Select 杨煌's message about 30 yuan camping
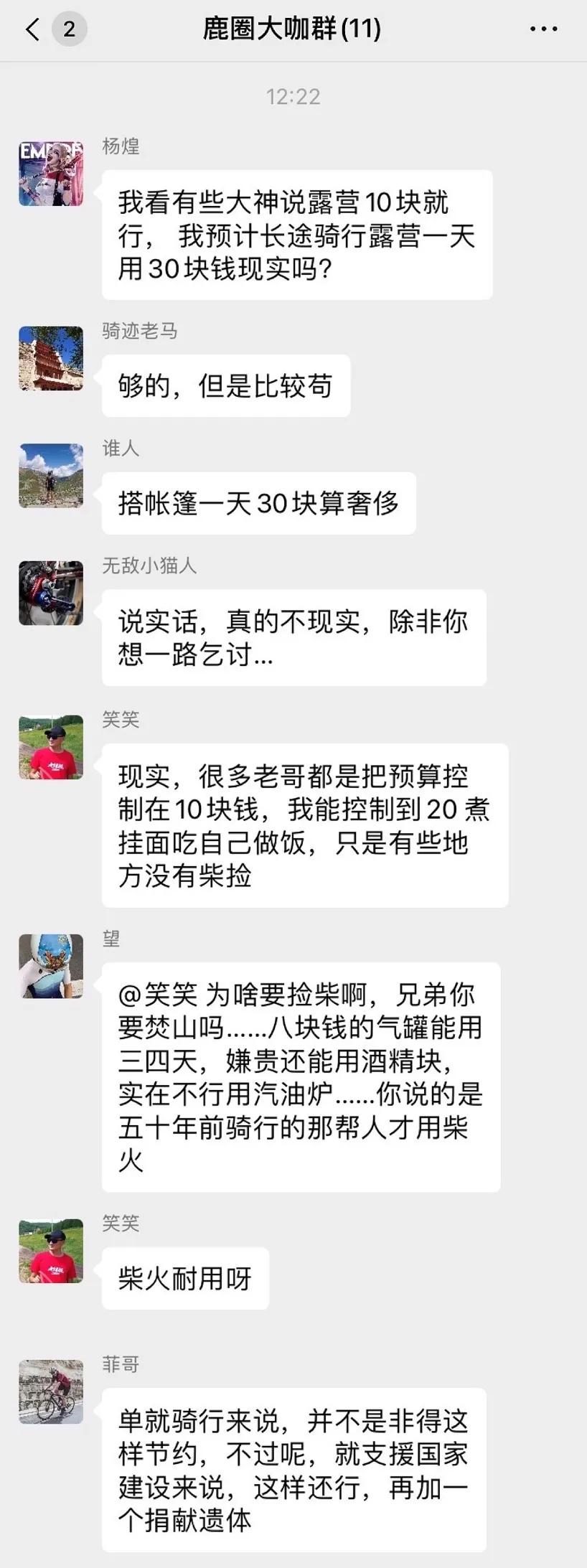The width and height of the screenshot is (587, 1568). 297,235
